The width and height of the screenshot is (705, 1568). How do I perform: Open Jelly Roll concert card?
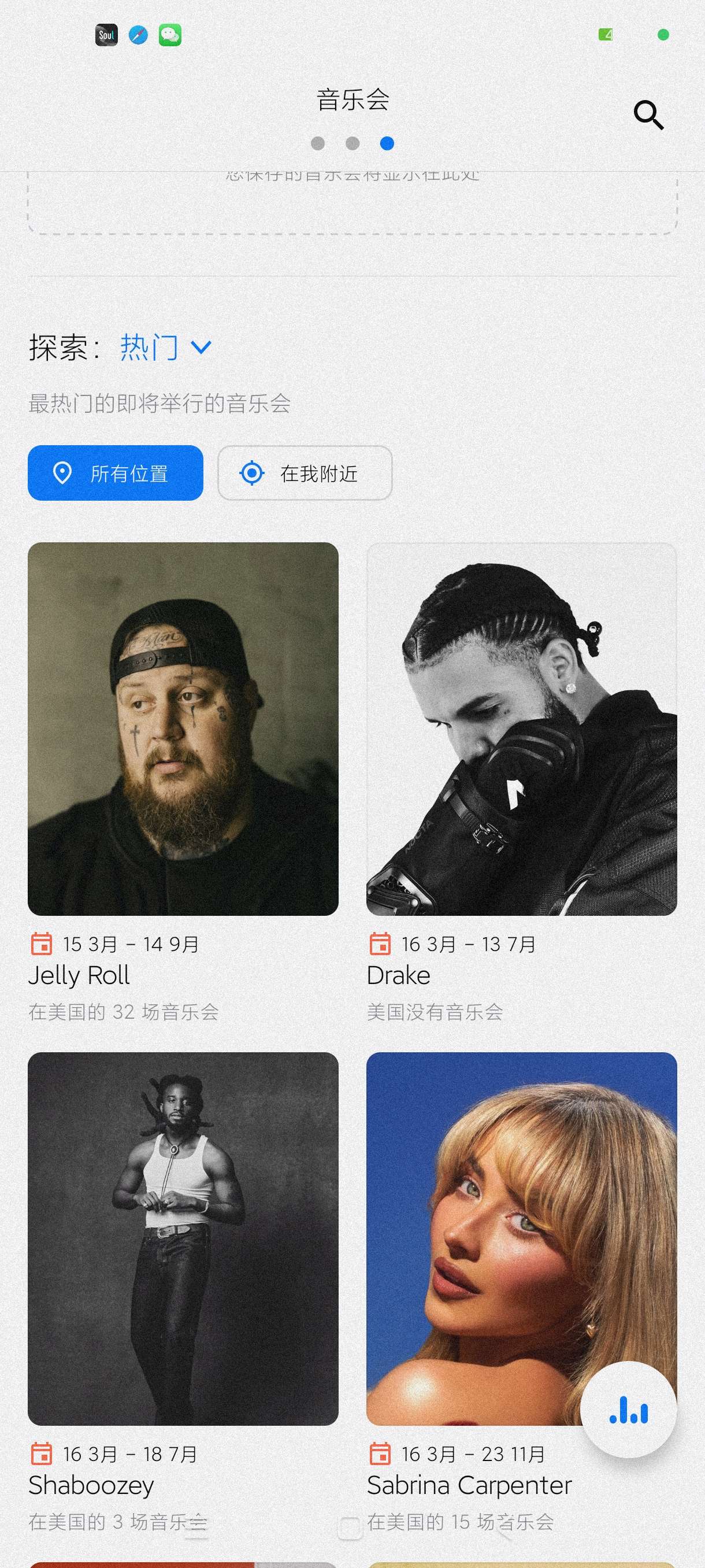pos(183,728)
